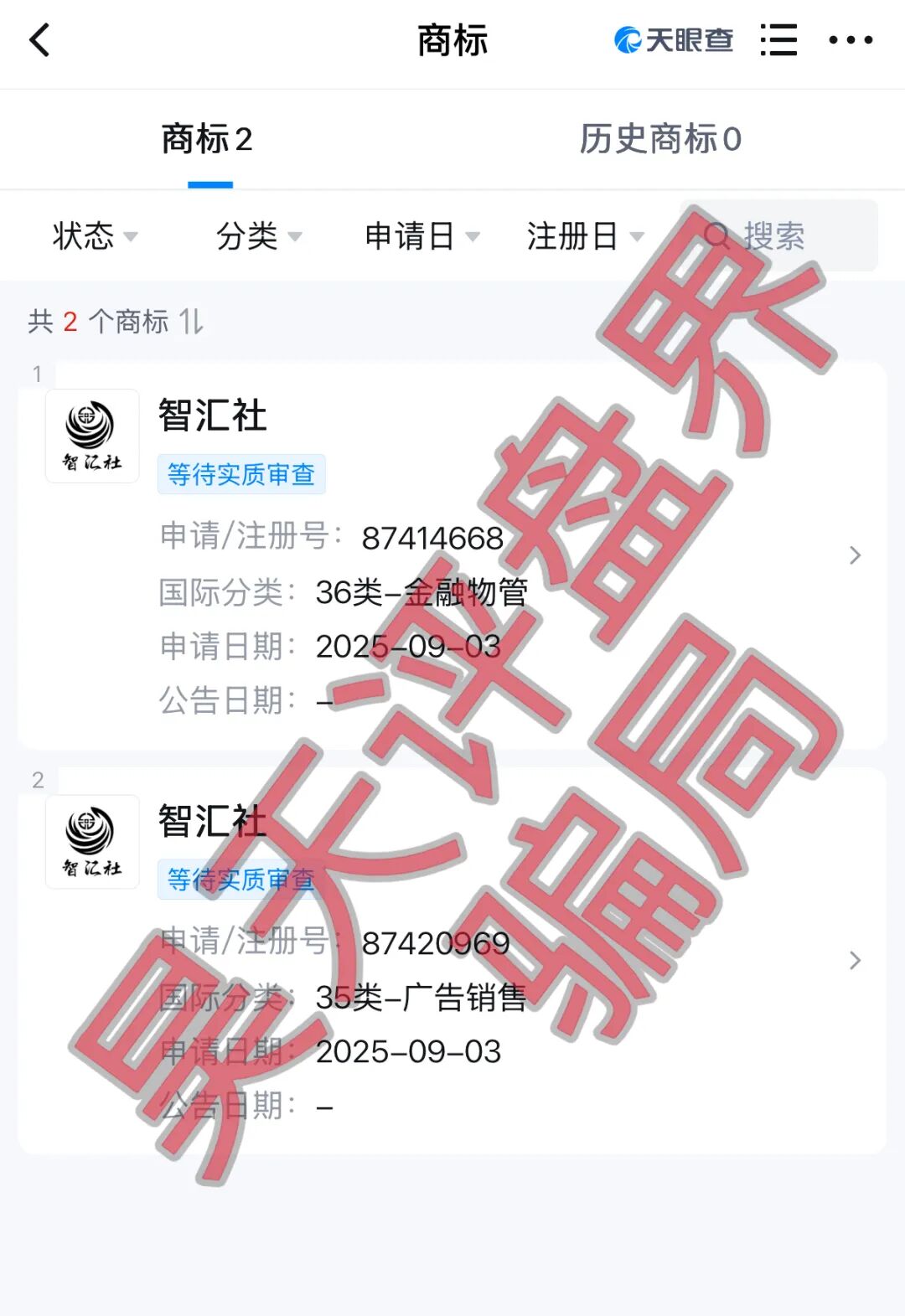Click registration number 87420969 text
Viewport: 905px width, 1316px height.
click(x=433, y=943)
